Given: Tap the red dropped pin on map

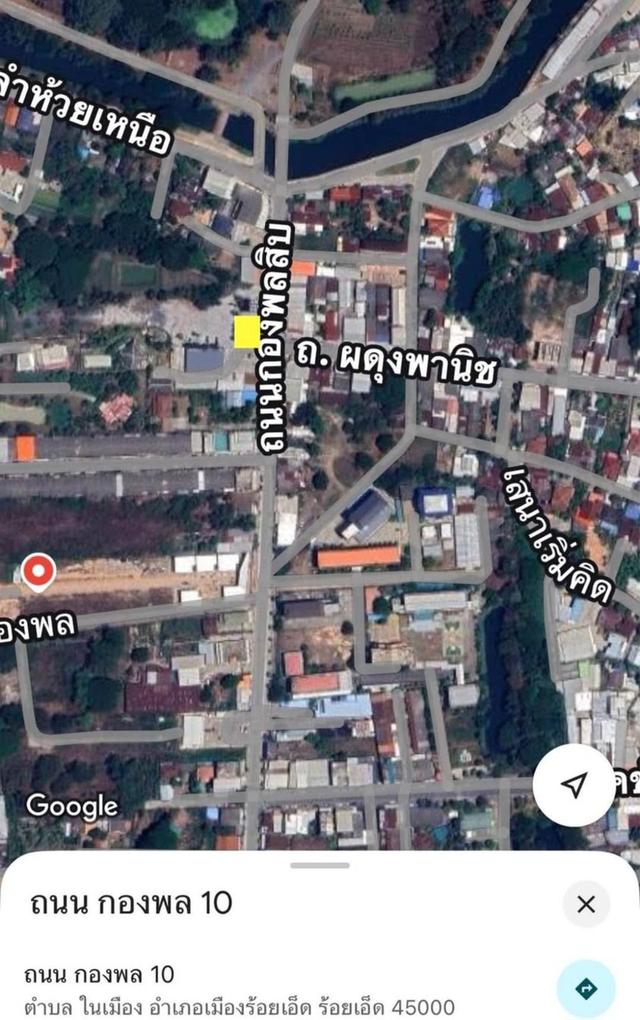Looking at the screenshot, I should point(38,572).
